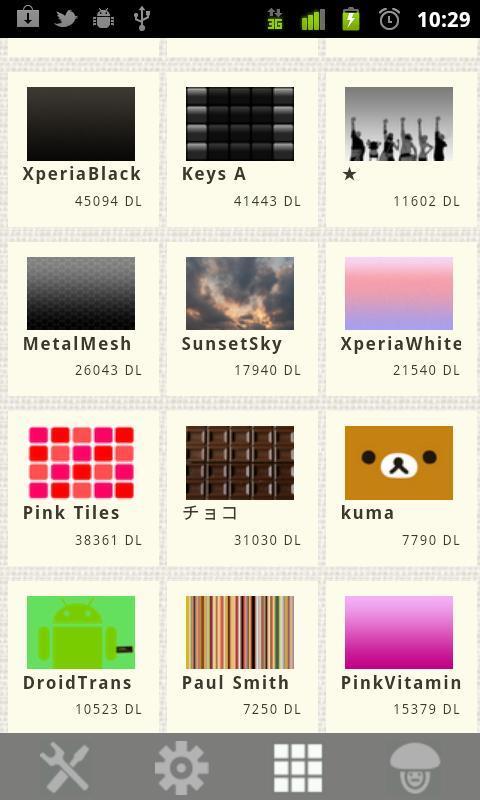This screenshot has width=480, height=800.
Task: Open the Paul Smith striped theme
Action: pos(242,657)
